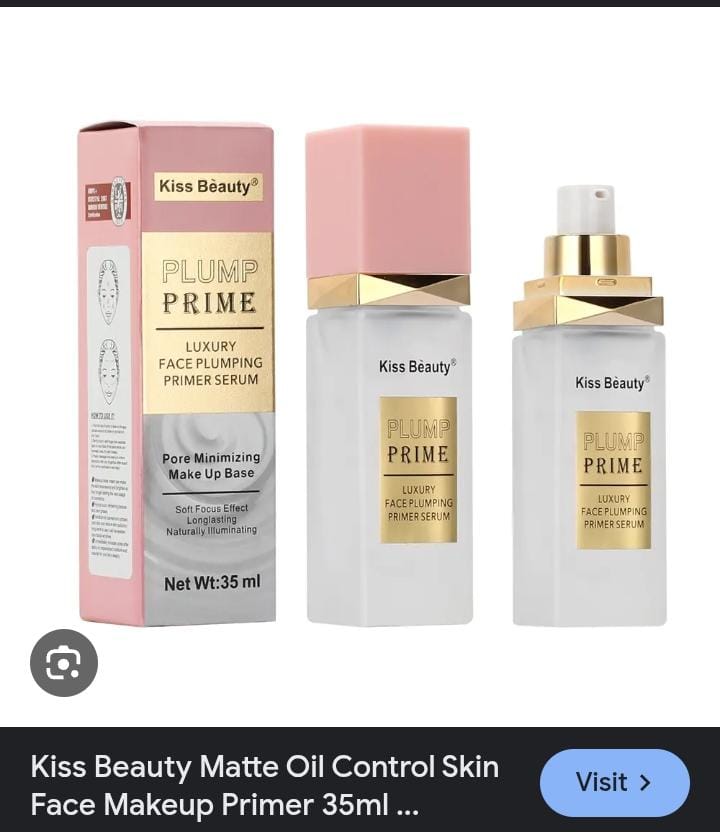Visit the Kiss Beauty primer page
720x832 pixels.
click(x=614, y=782)
